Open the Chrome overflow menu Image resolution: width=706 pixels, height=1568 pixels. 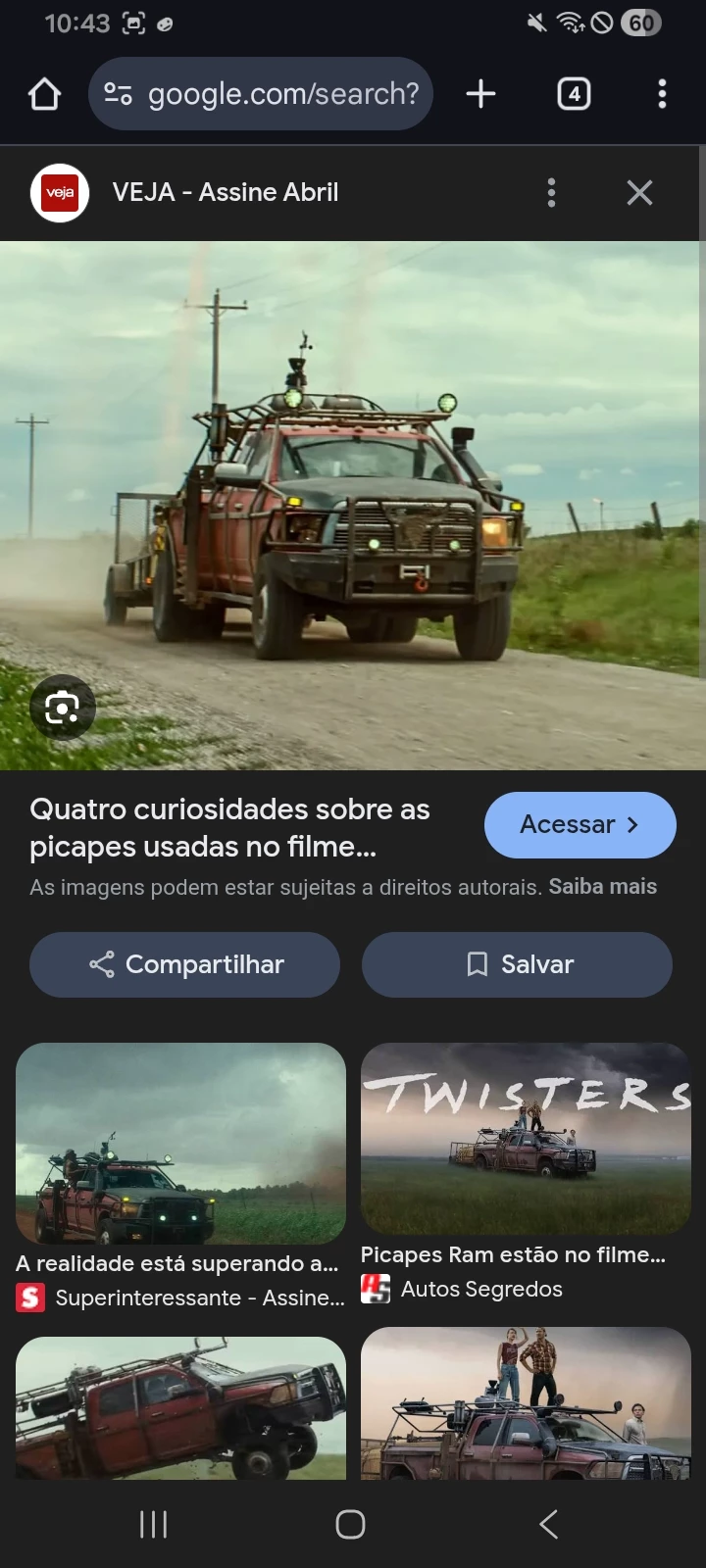662,94
